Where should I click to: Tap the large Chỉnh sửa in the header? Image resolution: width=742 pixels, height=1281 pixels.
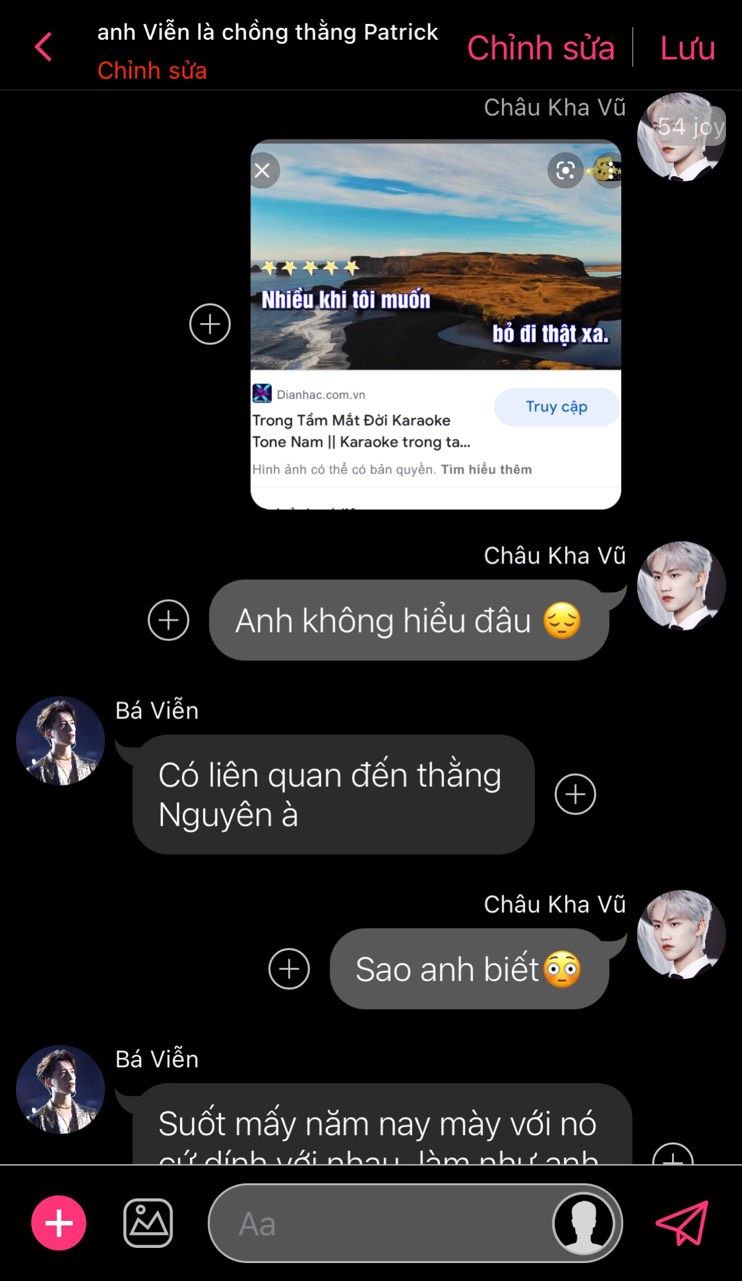pyautogui.click(x=540, y=47)
